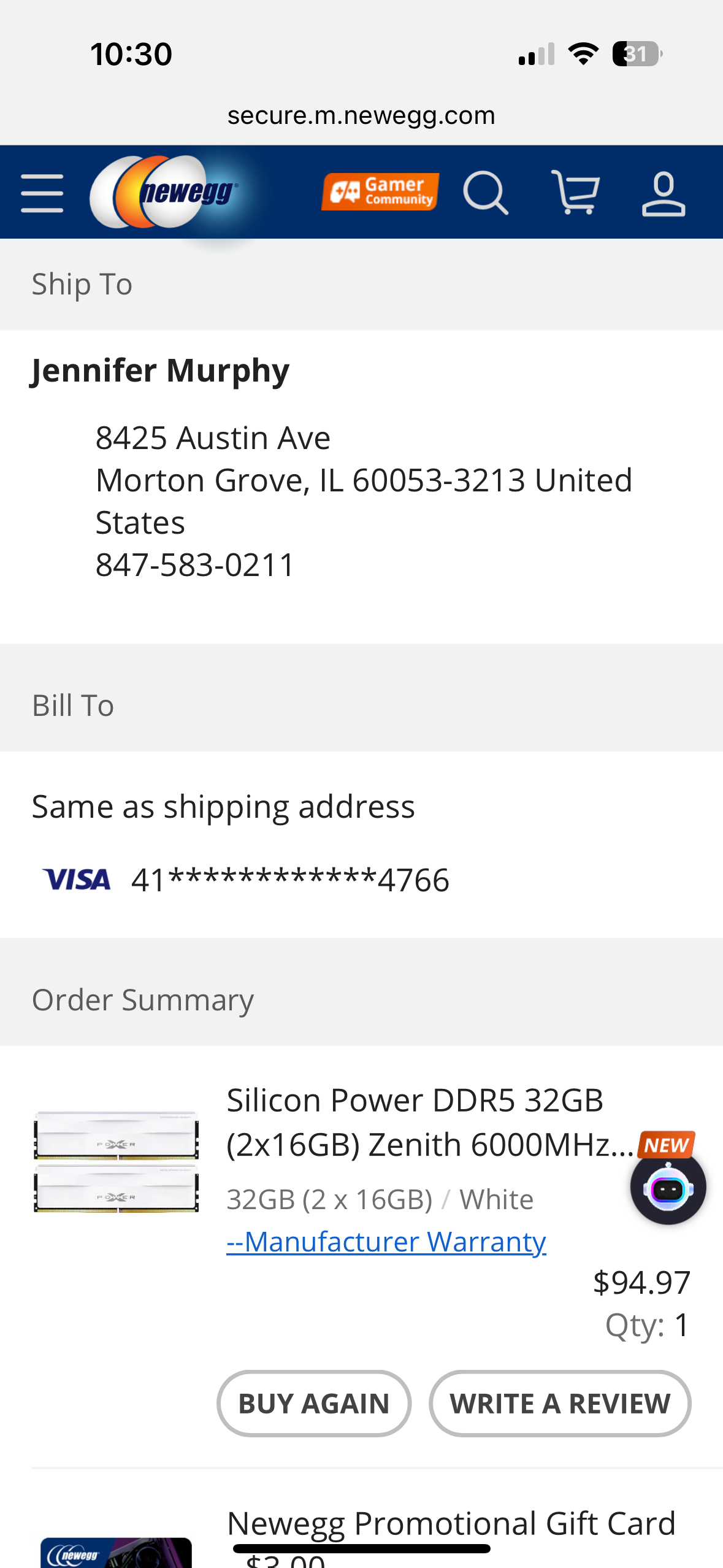Open the search icon
The height and width of the screenshot is (1568, 723).
coord(485,193)
